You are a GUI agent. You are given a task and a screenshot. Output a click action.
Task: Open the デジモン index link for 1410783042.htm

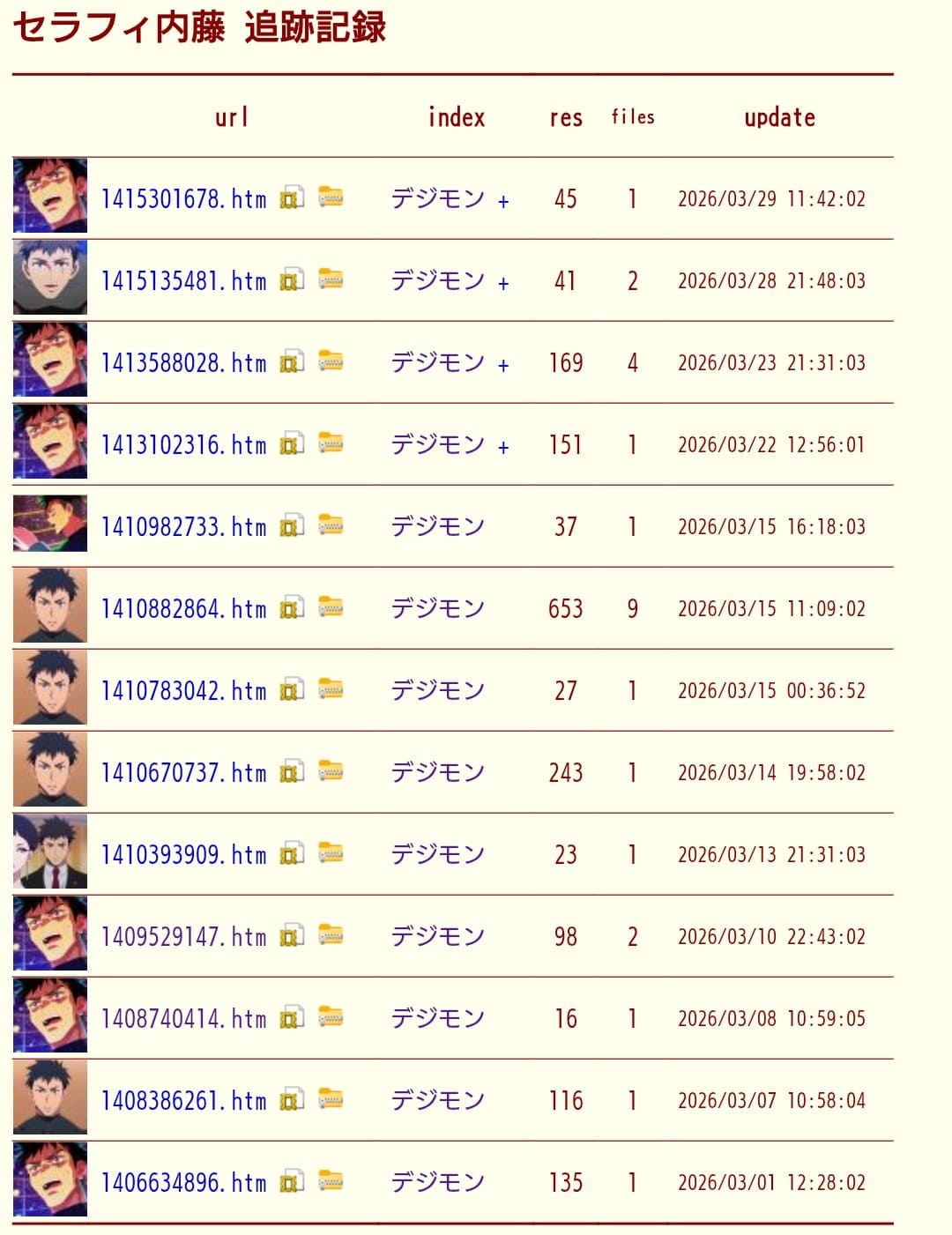[x=437, y=691]
